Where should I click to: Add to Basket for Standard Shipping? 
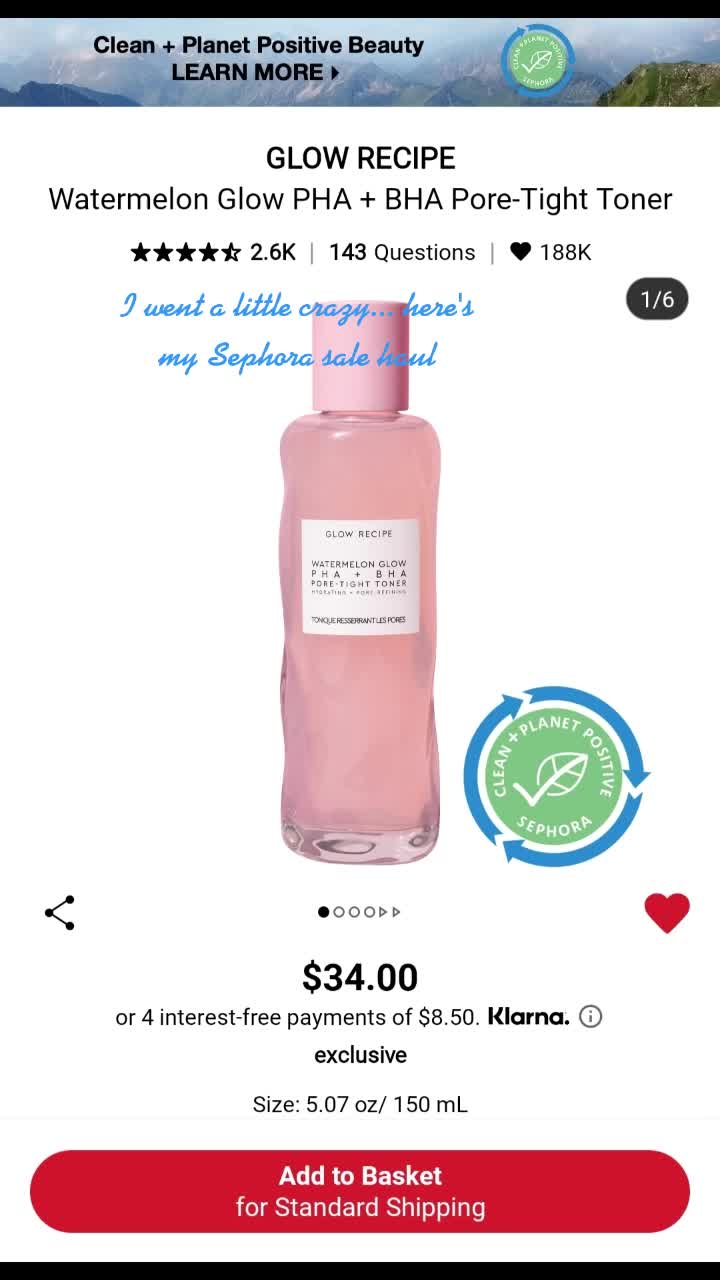pyautogui.click(x=360, y=1191)
